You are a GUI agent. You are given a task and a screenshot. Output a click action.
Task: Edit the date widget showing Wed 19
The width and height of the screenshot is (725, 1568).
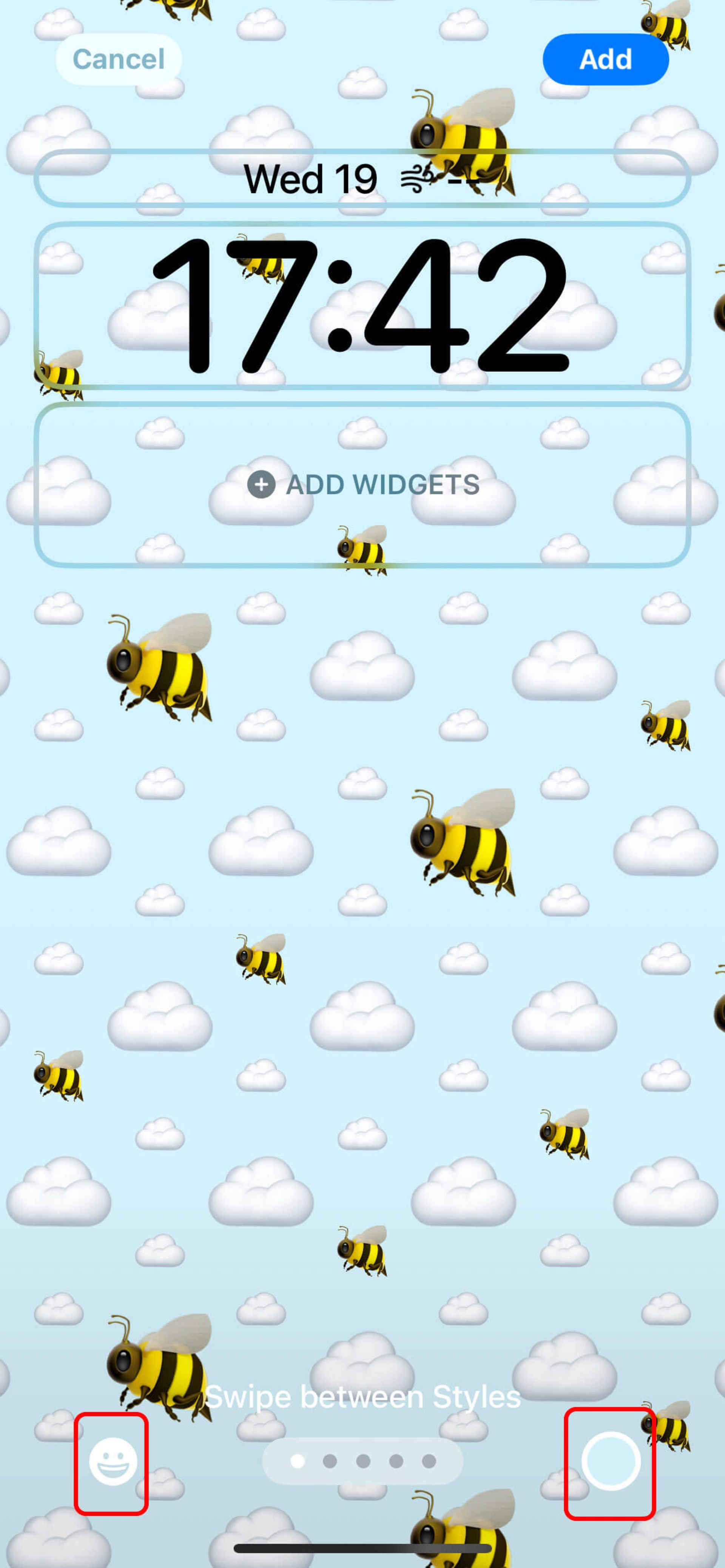(362, 178)
